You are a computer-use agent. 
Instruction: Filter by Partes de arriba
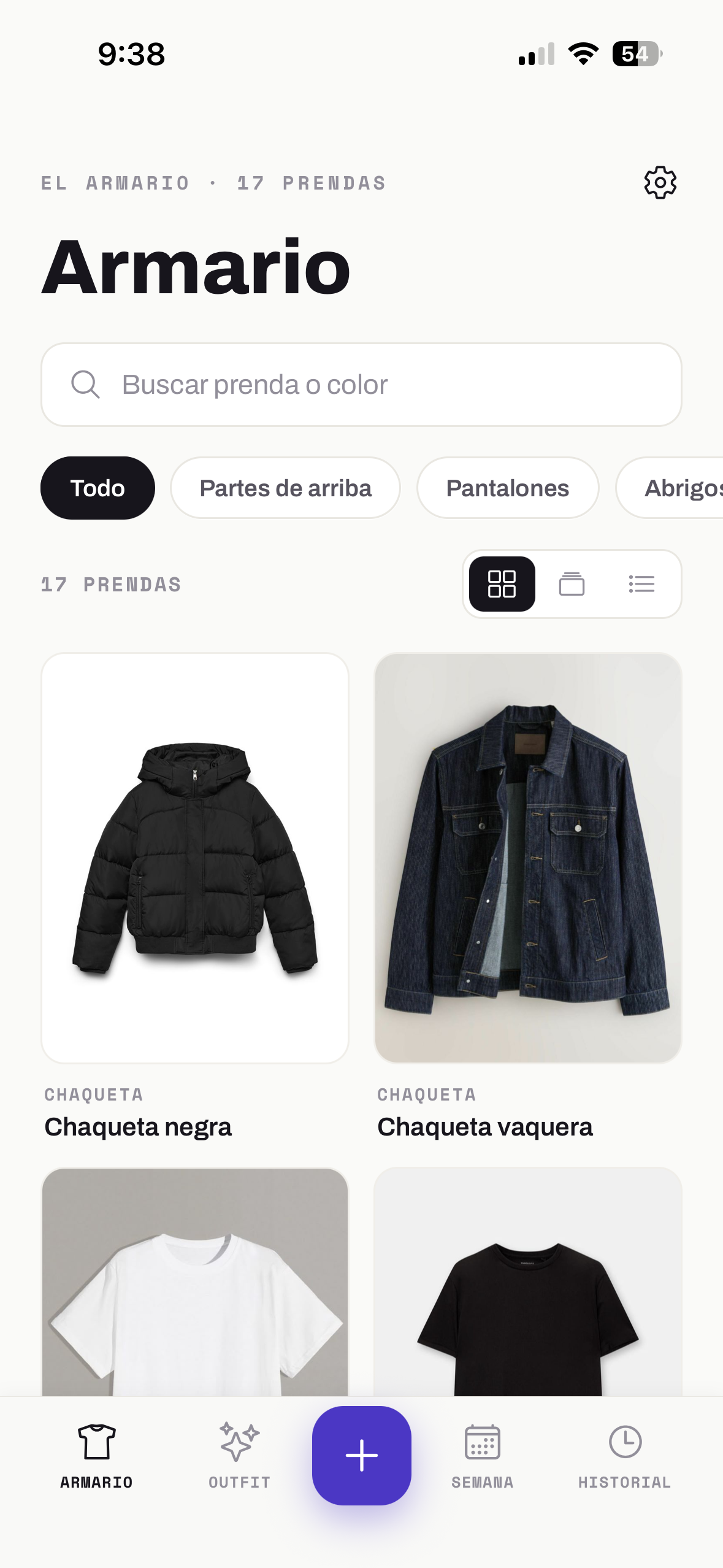click(285, 488)
